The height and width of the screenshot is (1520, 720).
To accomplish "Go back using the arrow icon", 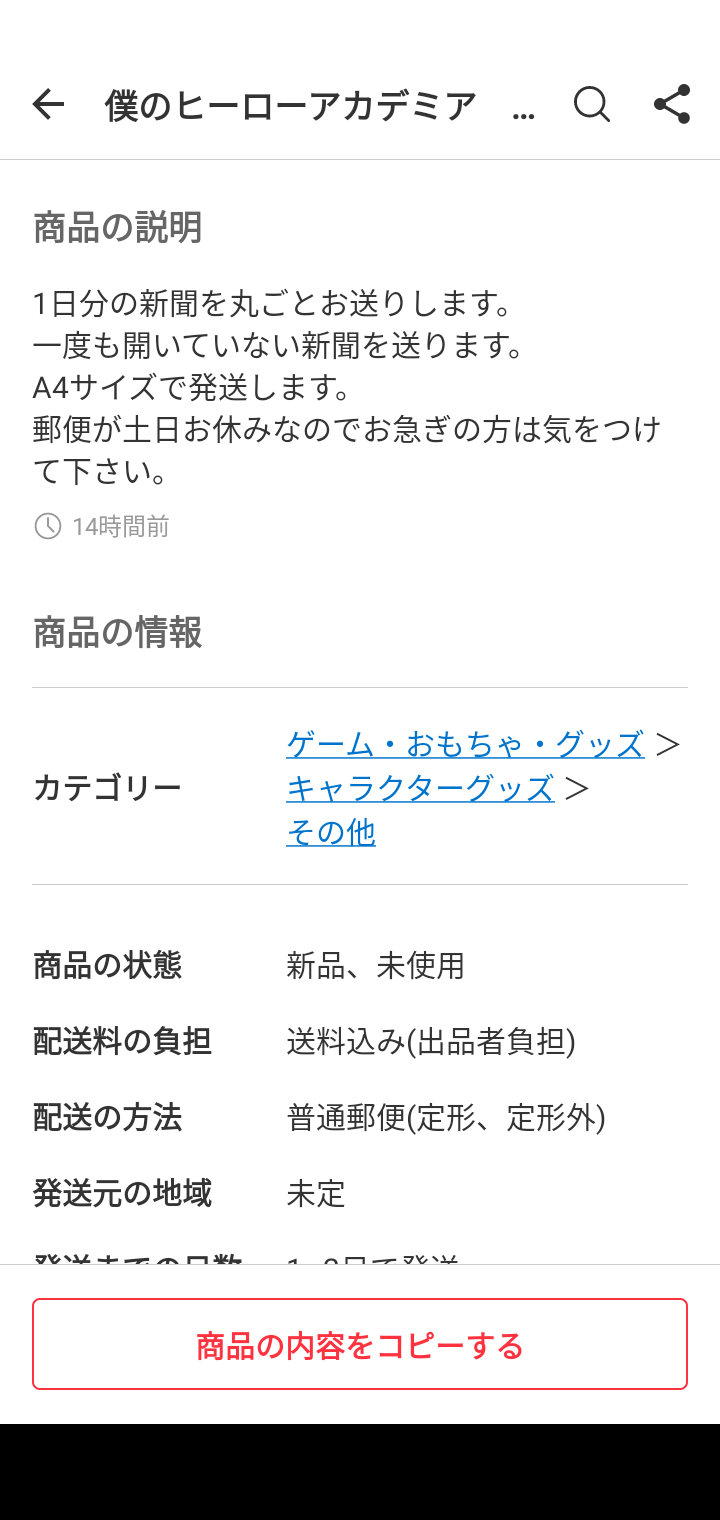I will click(x=48, y=104).
